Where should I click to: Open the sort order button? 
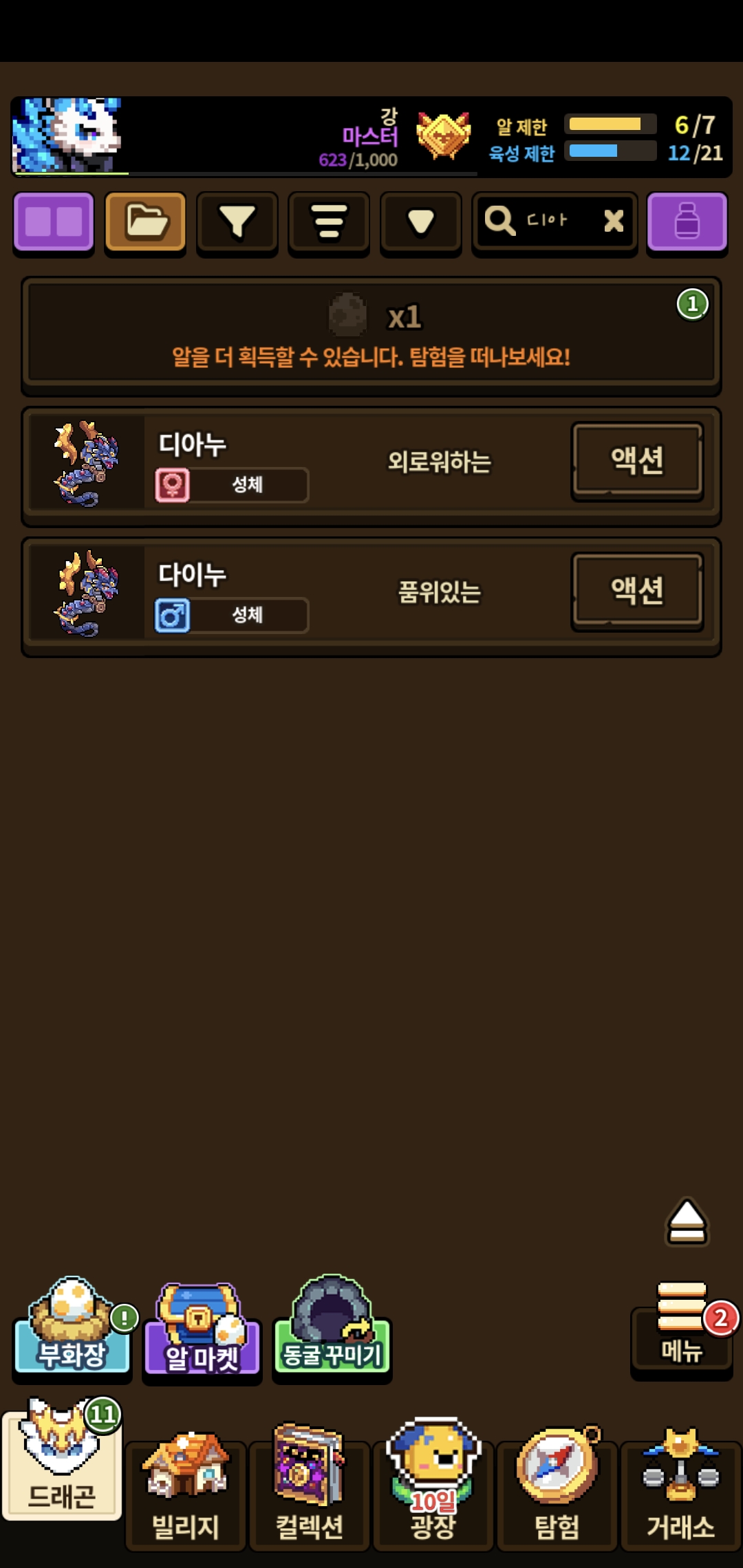click(329, 223)
